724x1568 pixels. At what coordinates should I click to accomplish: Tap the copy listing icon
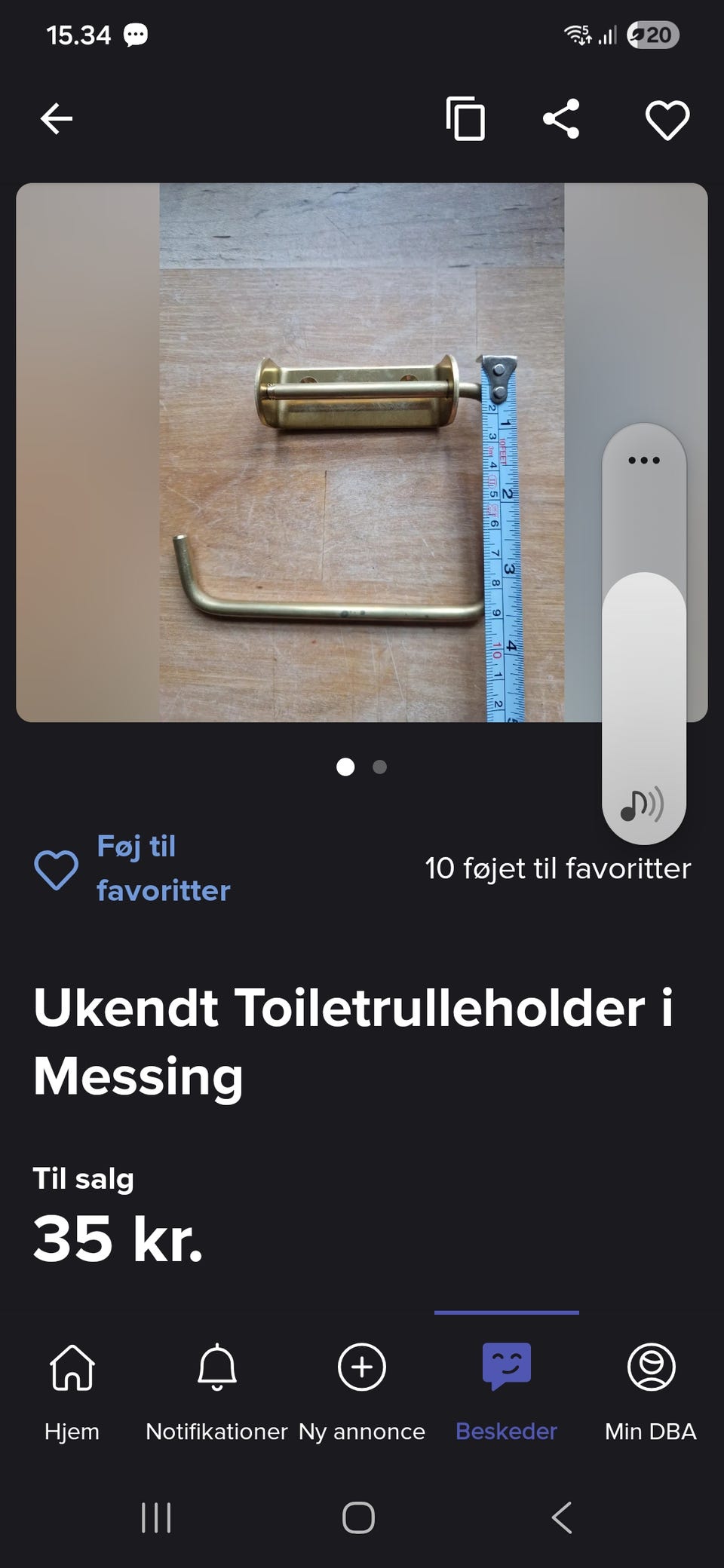[x=465, y=119]
